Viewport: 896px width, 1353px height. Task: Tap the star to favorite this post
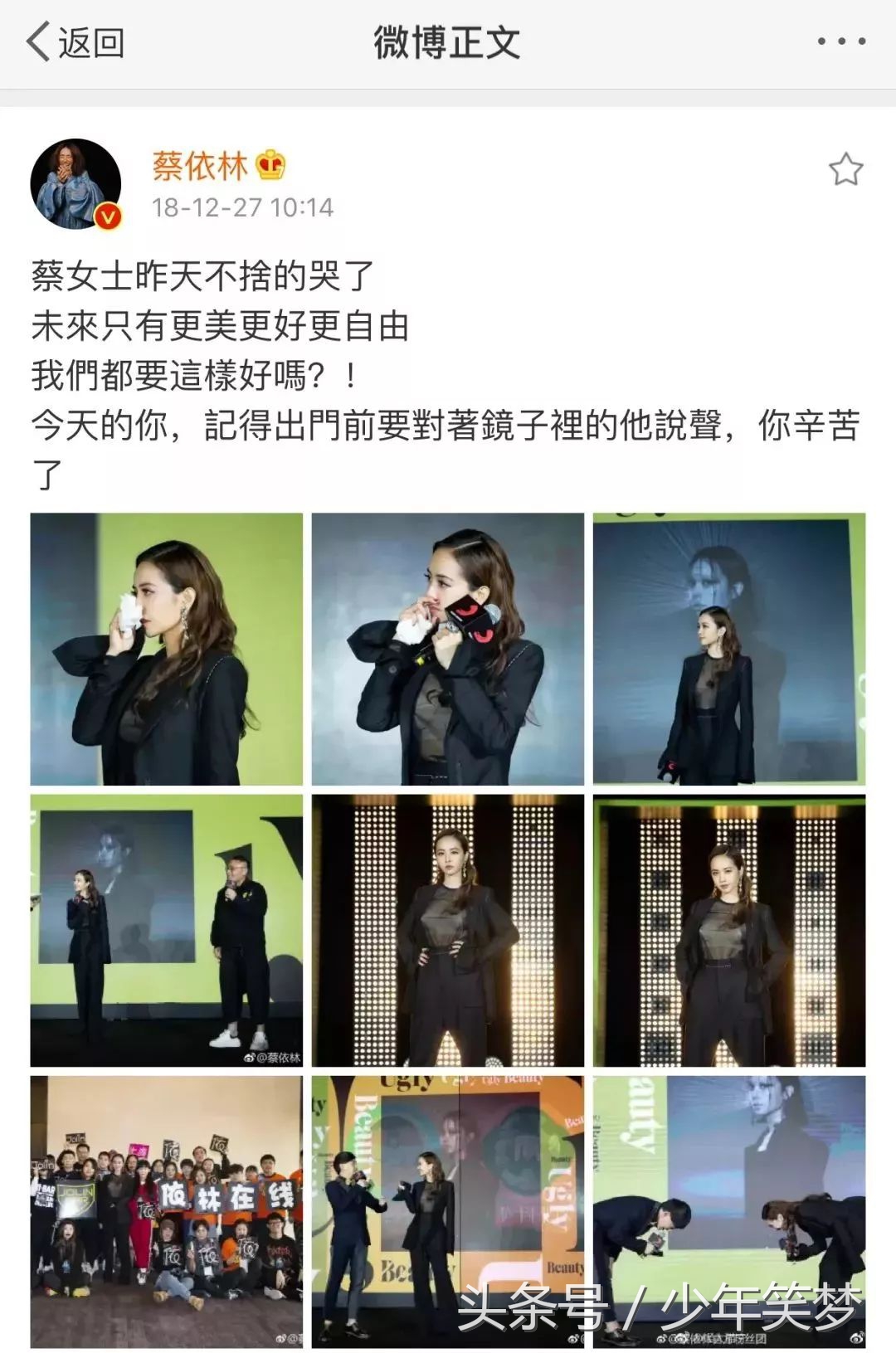847,168
